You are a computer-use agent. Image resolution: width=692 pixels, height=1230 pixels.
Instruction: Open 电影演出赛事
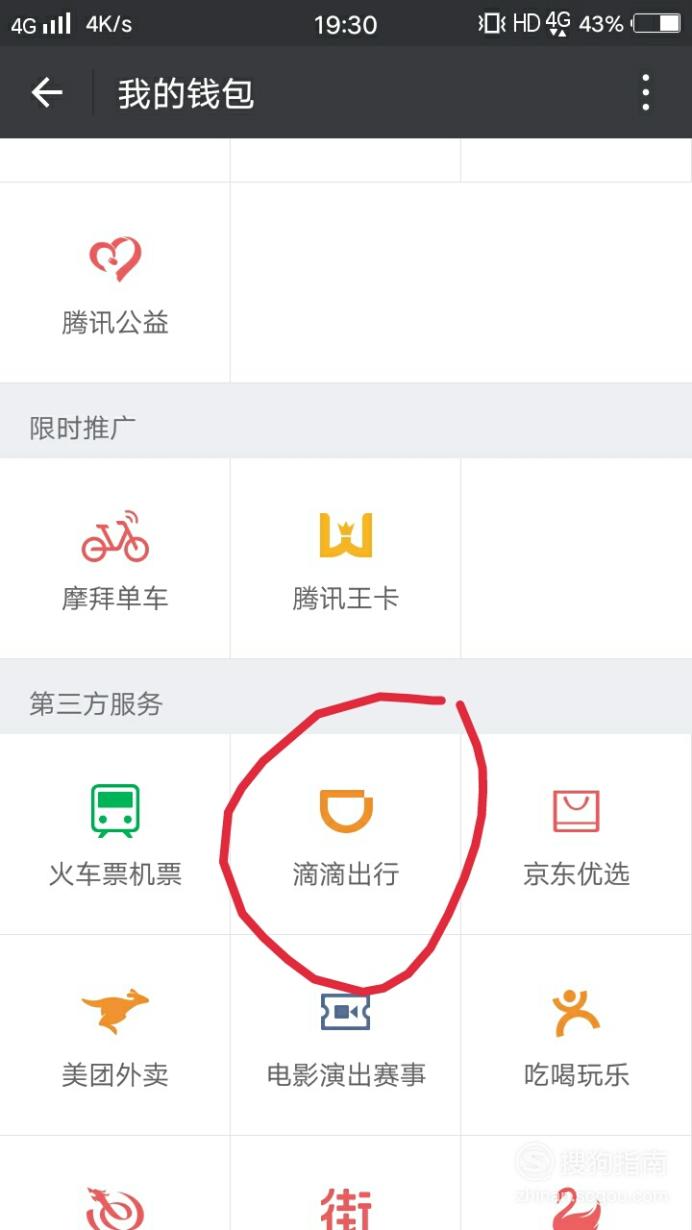[346, 1036]
